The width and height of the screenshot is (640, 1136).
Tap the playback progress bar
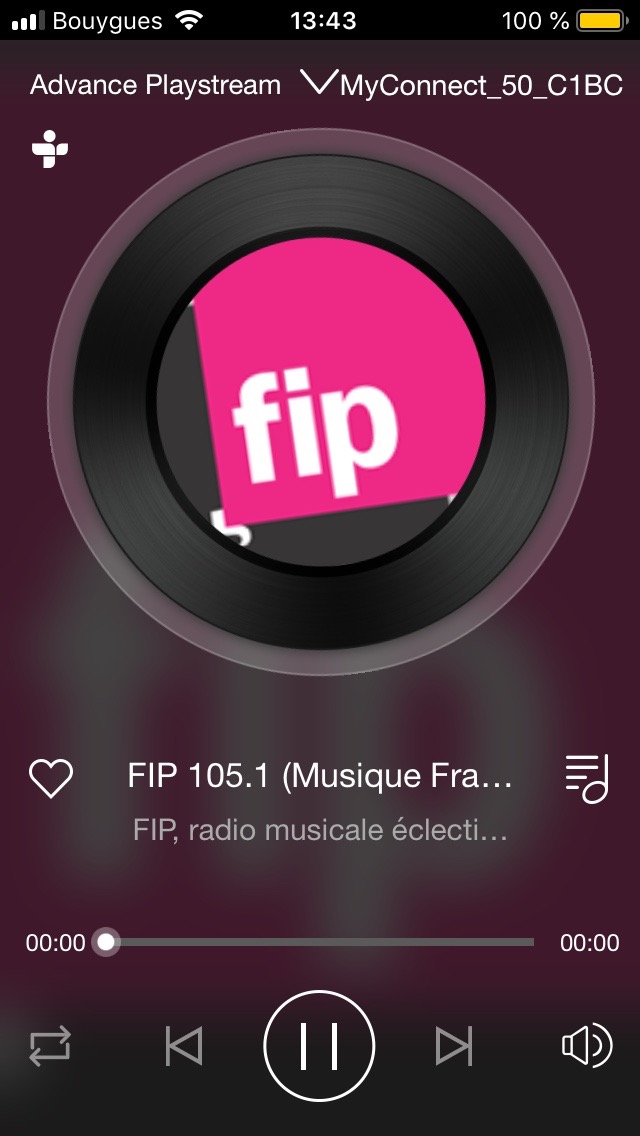coord(319,943)
